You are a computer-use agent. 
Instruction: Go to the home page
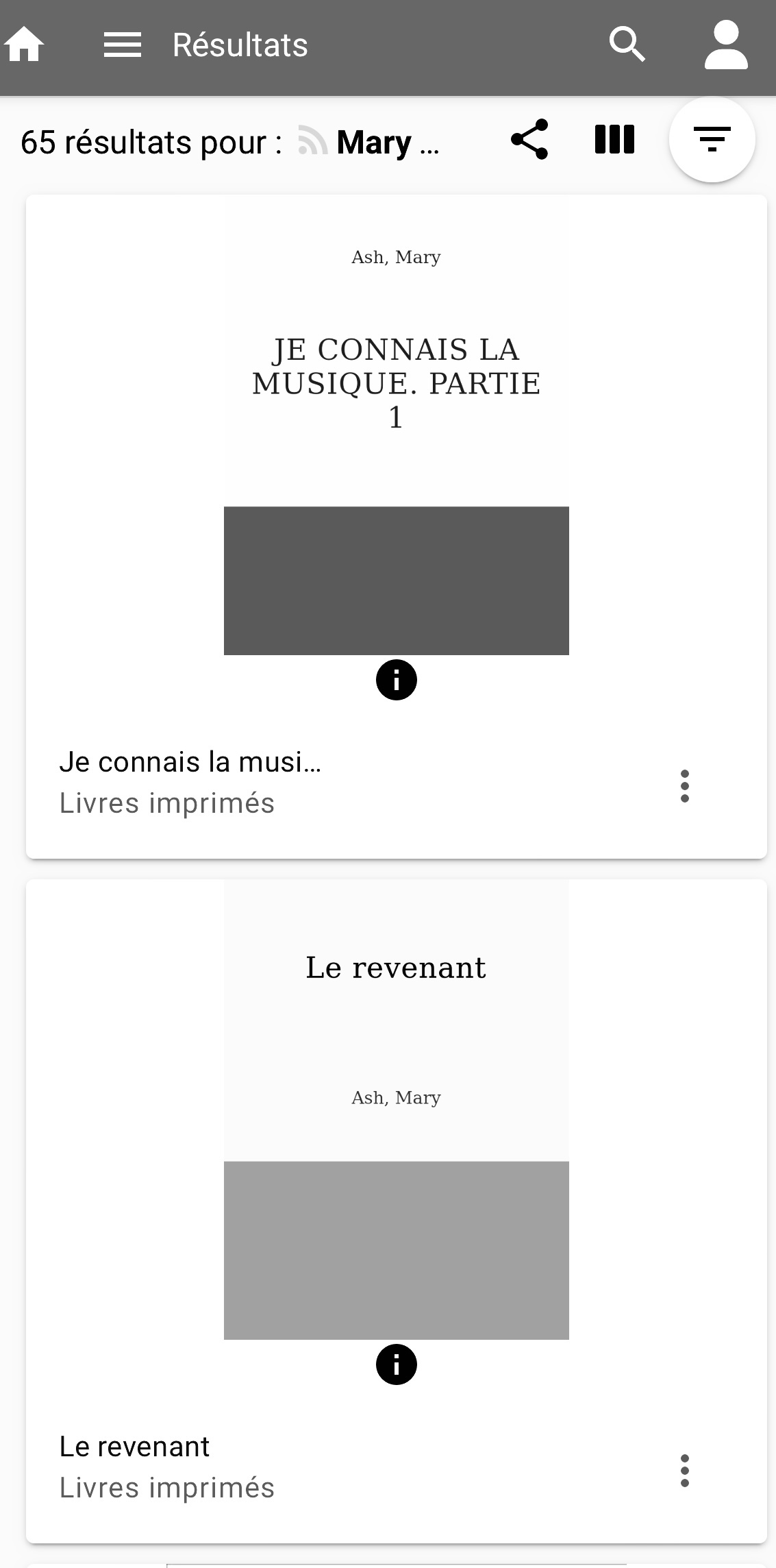(x=25, y=45)
